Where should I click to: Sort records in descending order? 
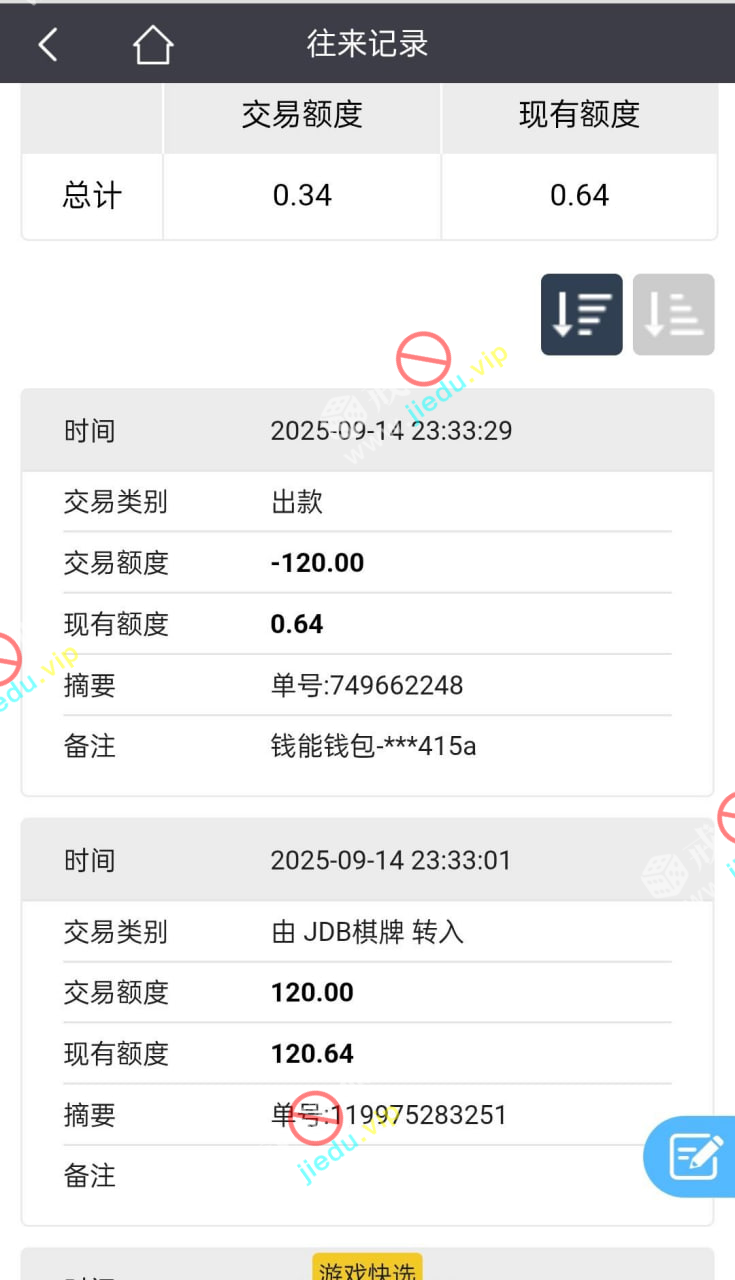581,315
